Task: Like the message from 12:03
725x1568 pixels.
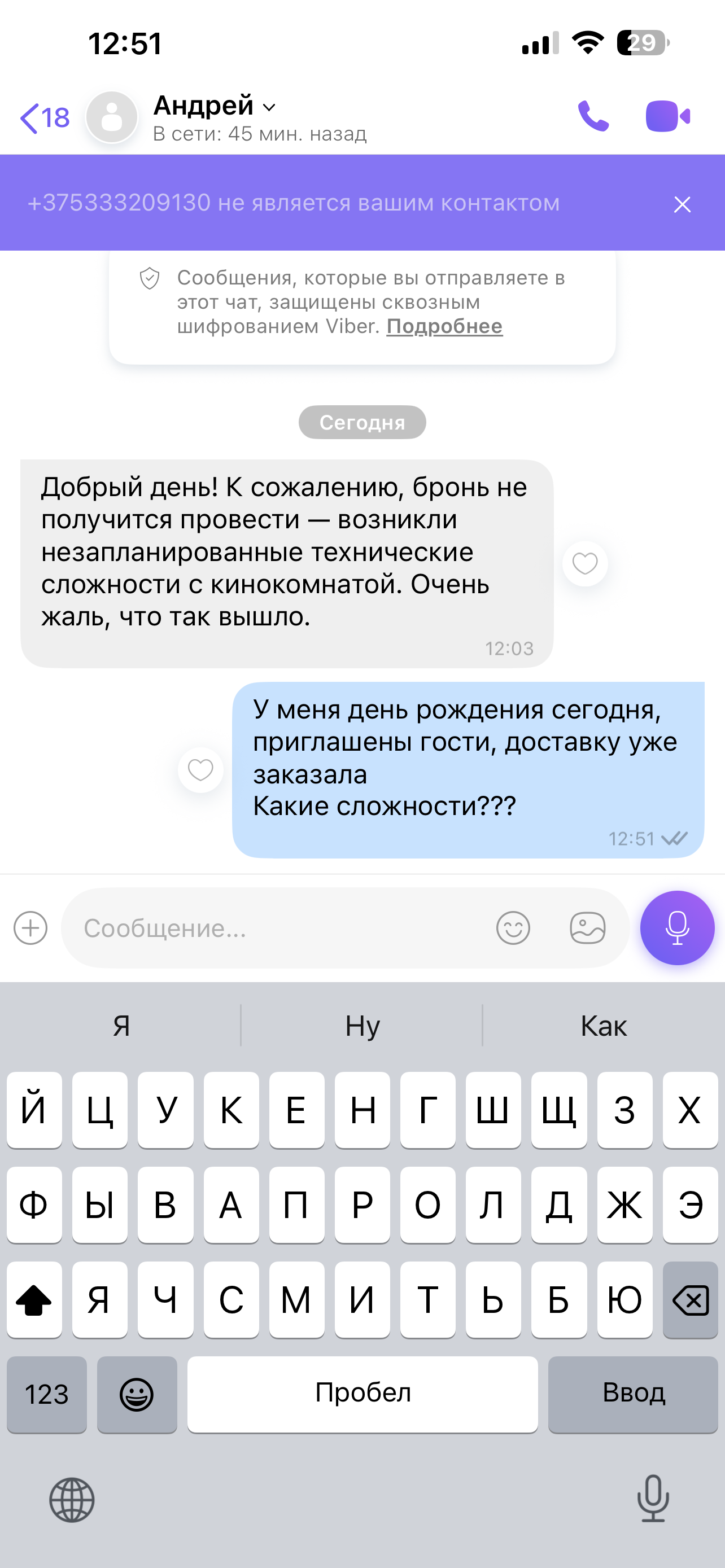Action: pyautogui.click(x=584, y=564)
